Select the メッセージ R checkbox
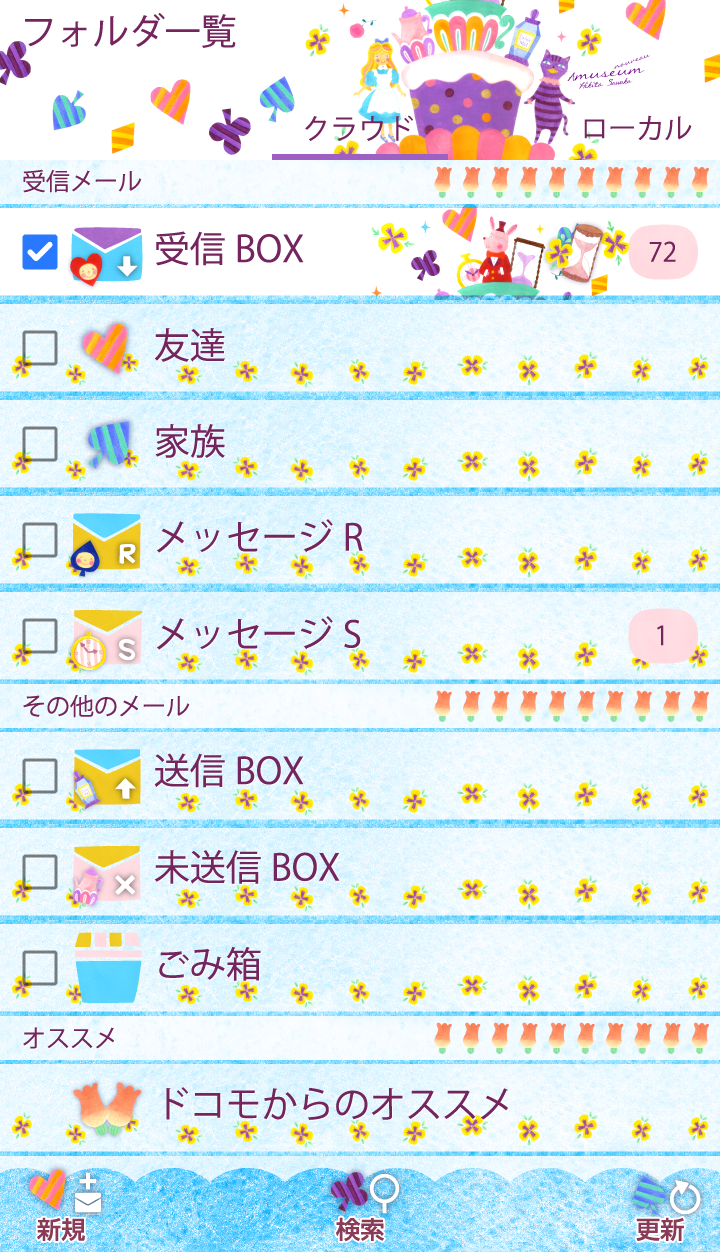The height and width of the screenshot is (1252, 720). coord(40,539)
